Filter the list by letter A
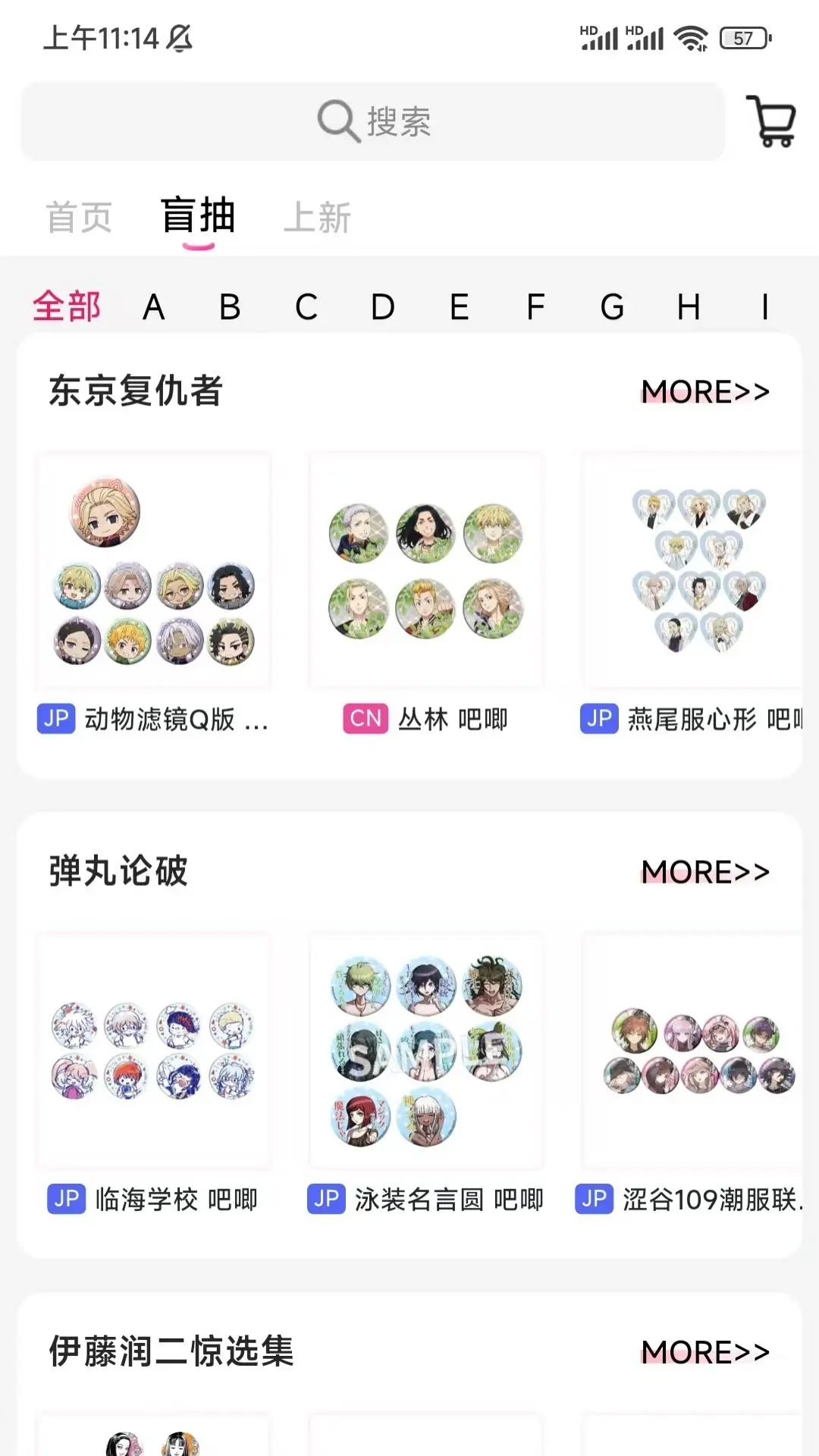Image resolution: width=819 pixels, height=1456 pixels. pyautogui.click(x=154, y=307)
